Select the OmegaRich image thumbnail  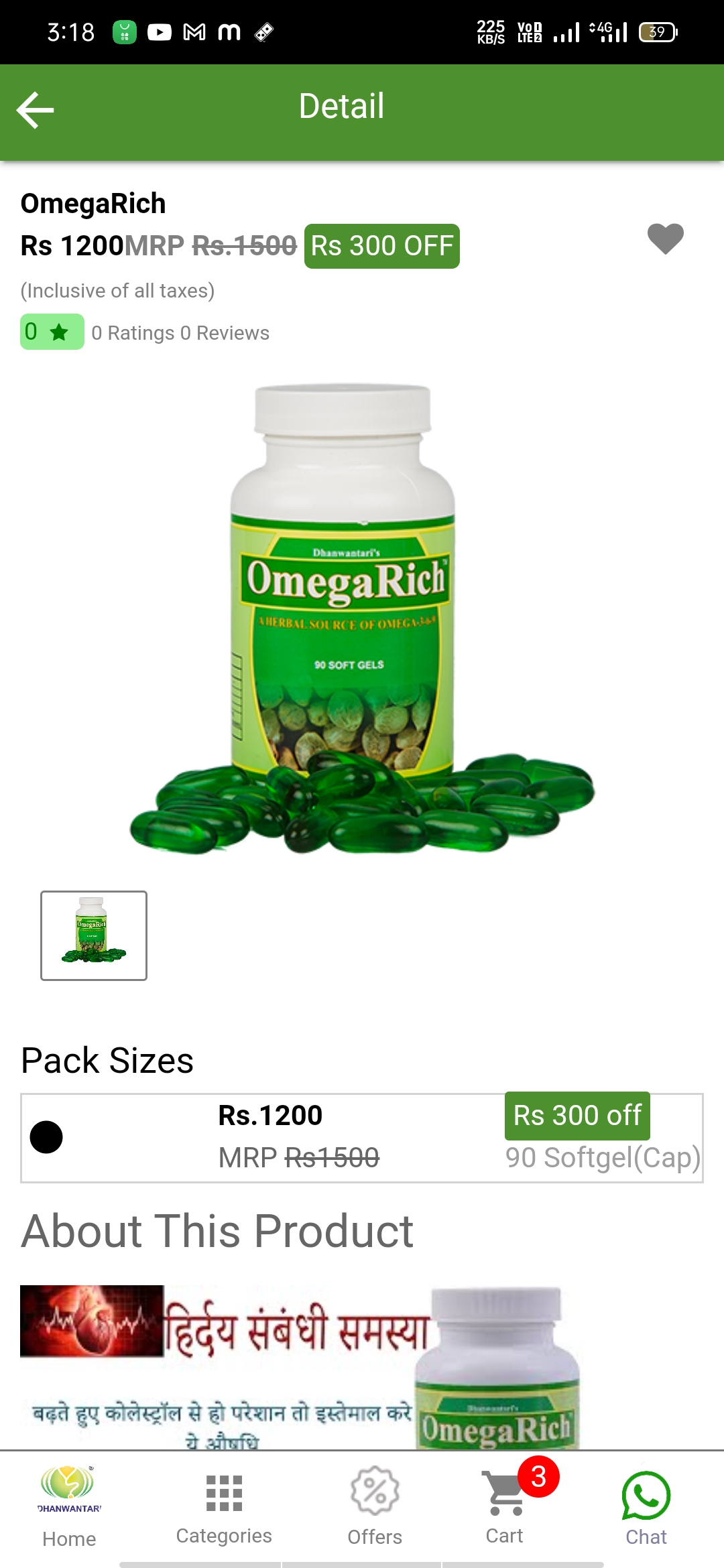pyautogui.click(x=94, y=935)
